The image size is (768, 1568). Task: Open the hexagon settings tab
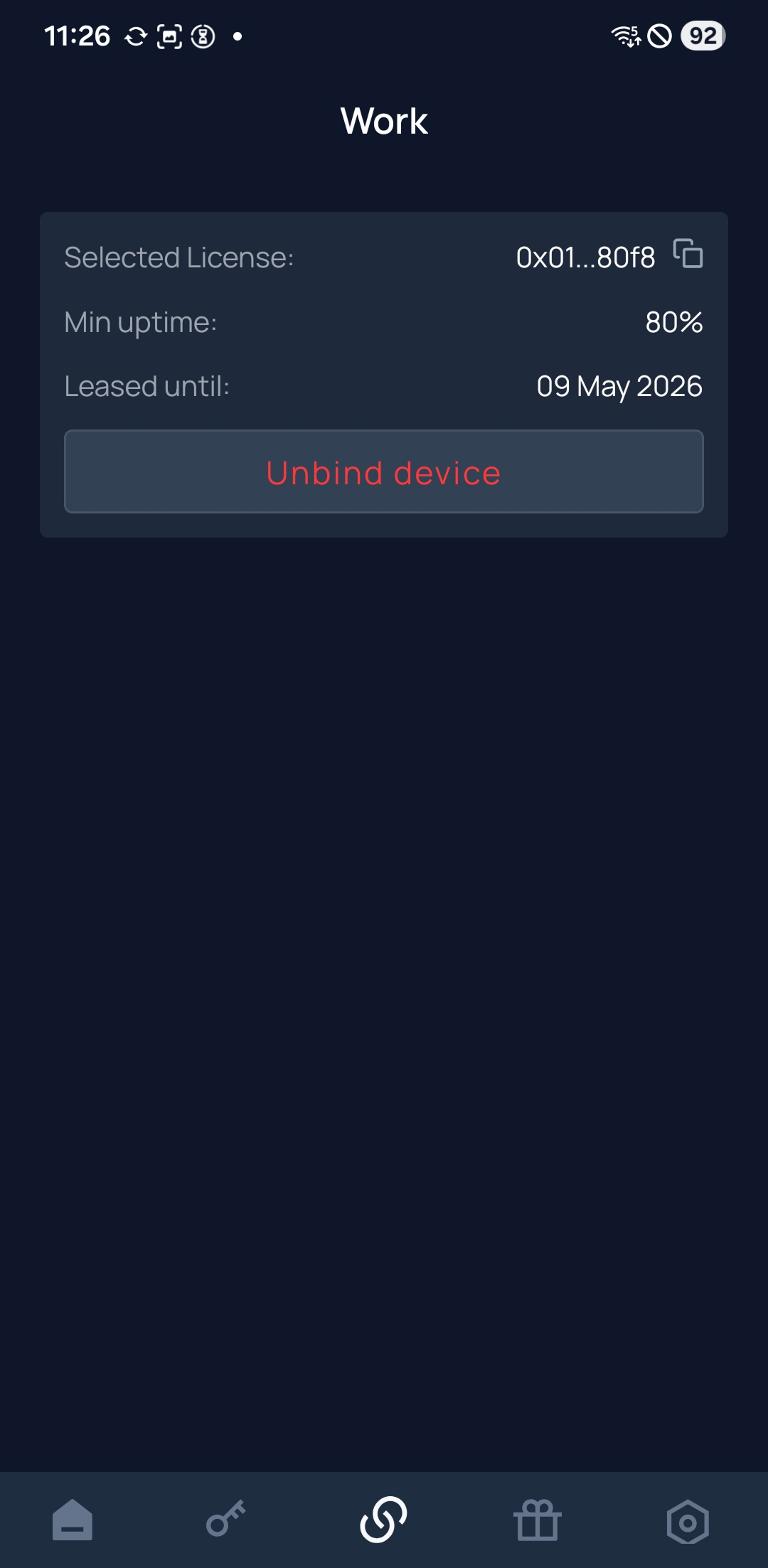pos(688,1522)
